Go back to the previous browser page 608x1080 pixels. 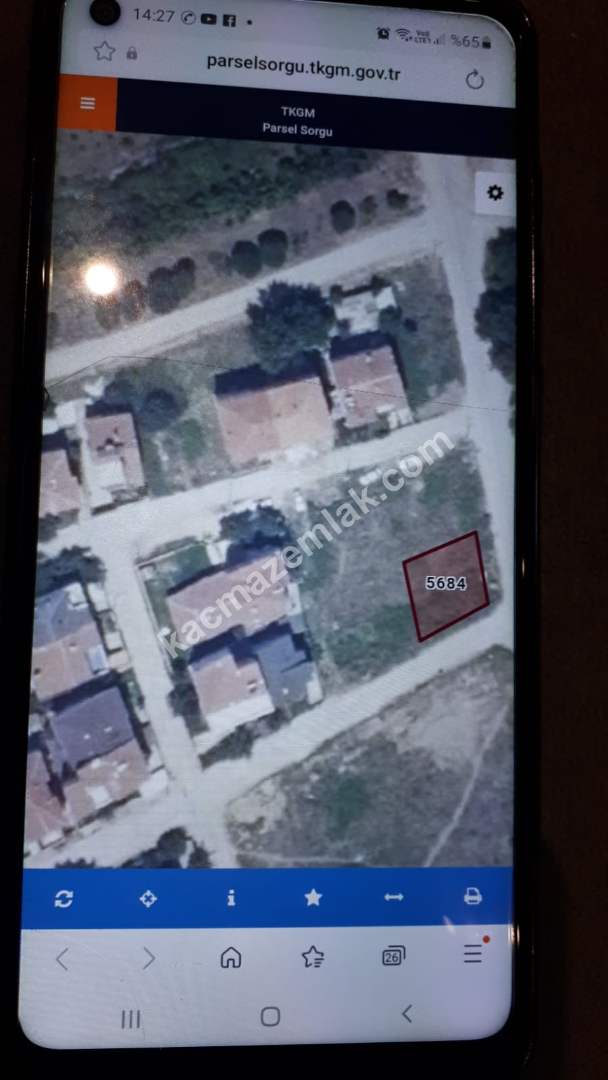[x=62, y=959]
